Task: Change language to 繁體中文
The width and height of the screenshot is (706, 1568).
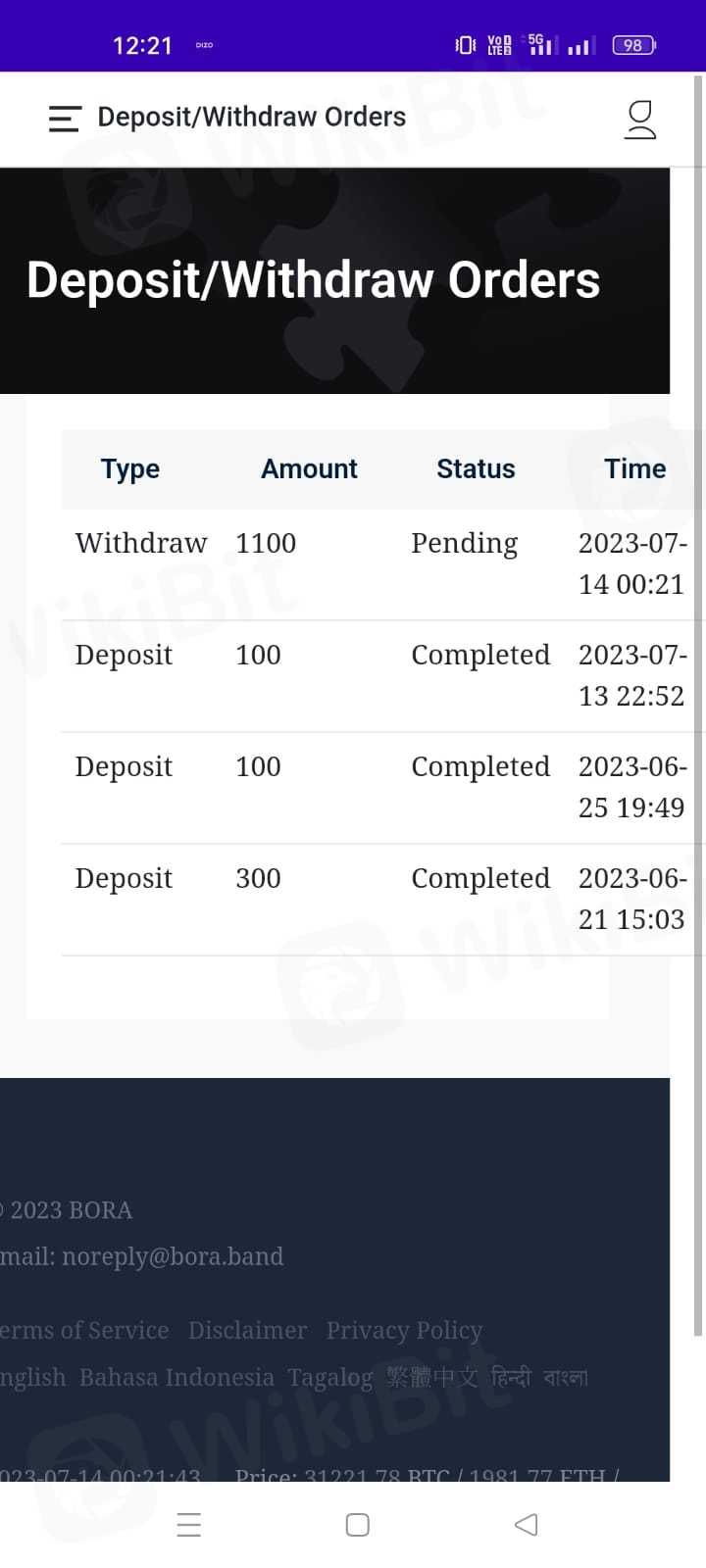Action: 431,1377
